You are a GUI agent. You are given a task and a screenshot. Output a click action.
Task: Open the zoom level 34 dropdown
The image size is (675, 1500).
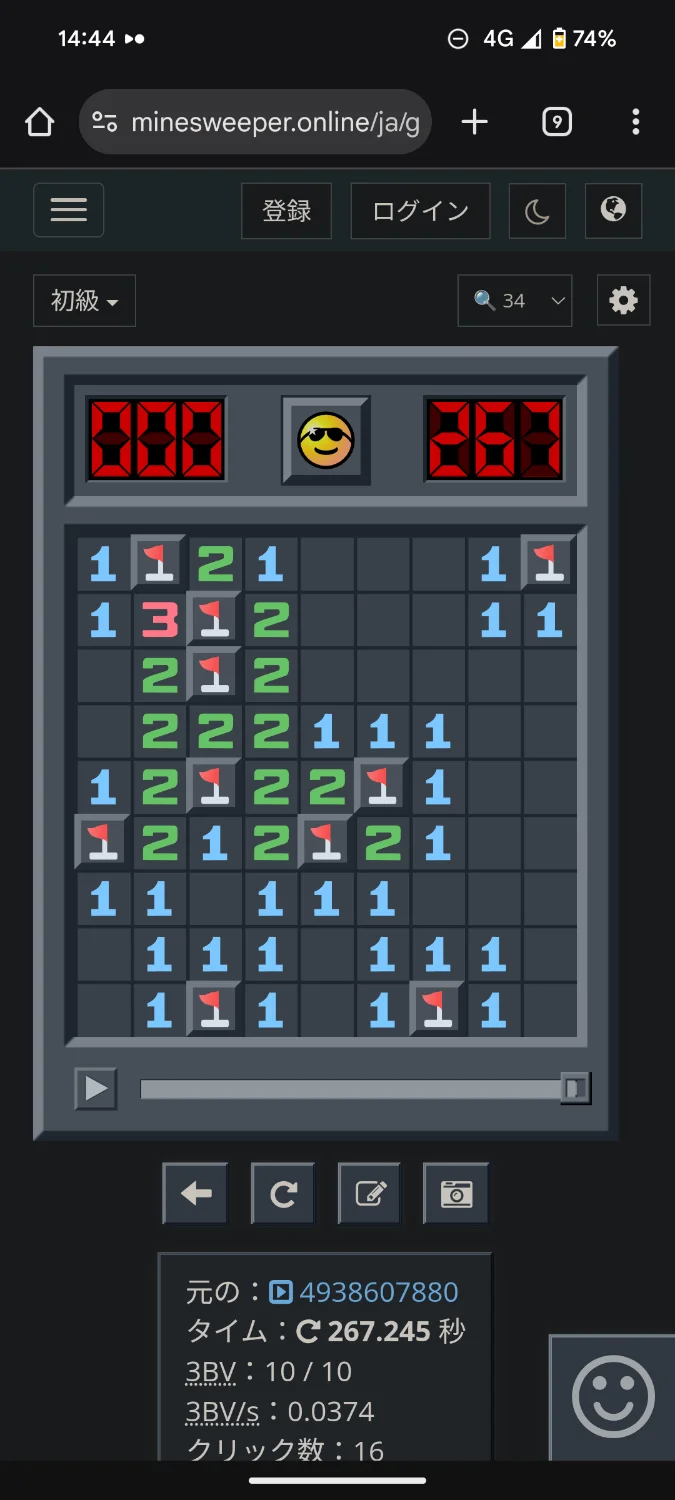click(515, 301)
